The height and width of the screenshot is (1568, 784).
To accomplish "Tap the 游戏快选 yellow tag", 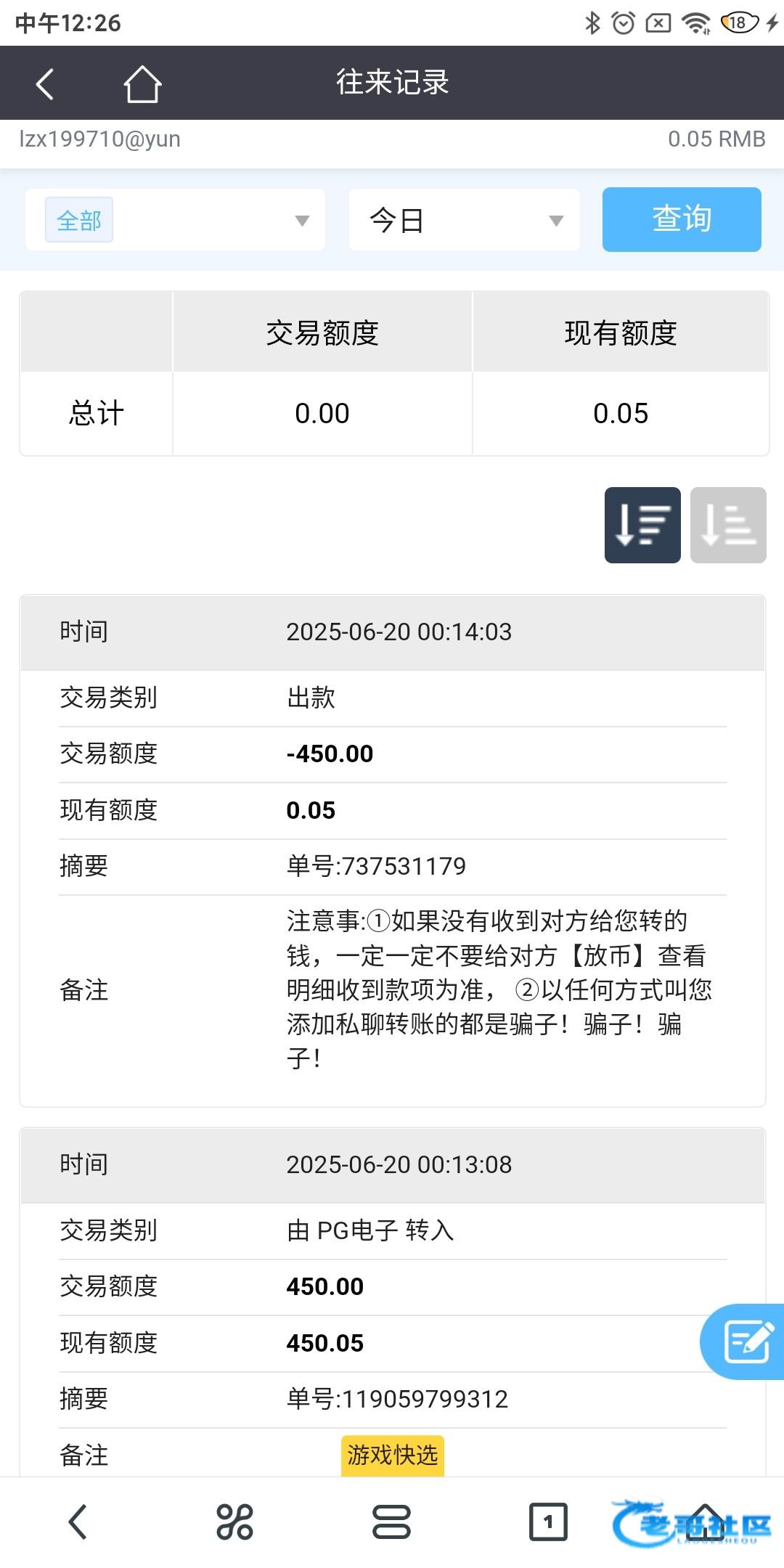I will [x=393, y=1455].
